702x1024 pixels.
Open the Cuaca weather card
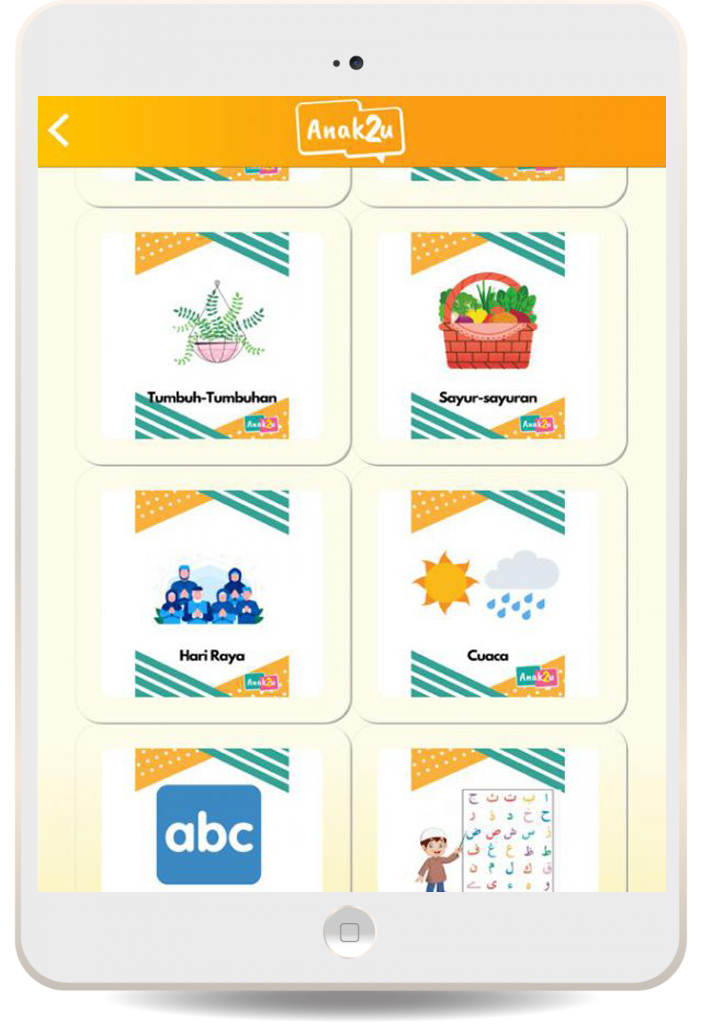pos(489,594)
